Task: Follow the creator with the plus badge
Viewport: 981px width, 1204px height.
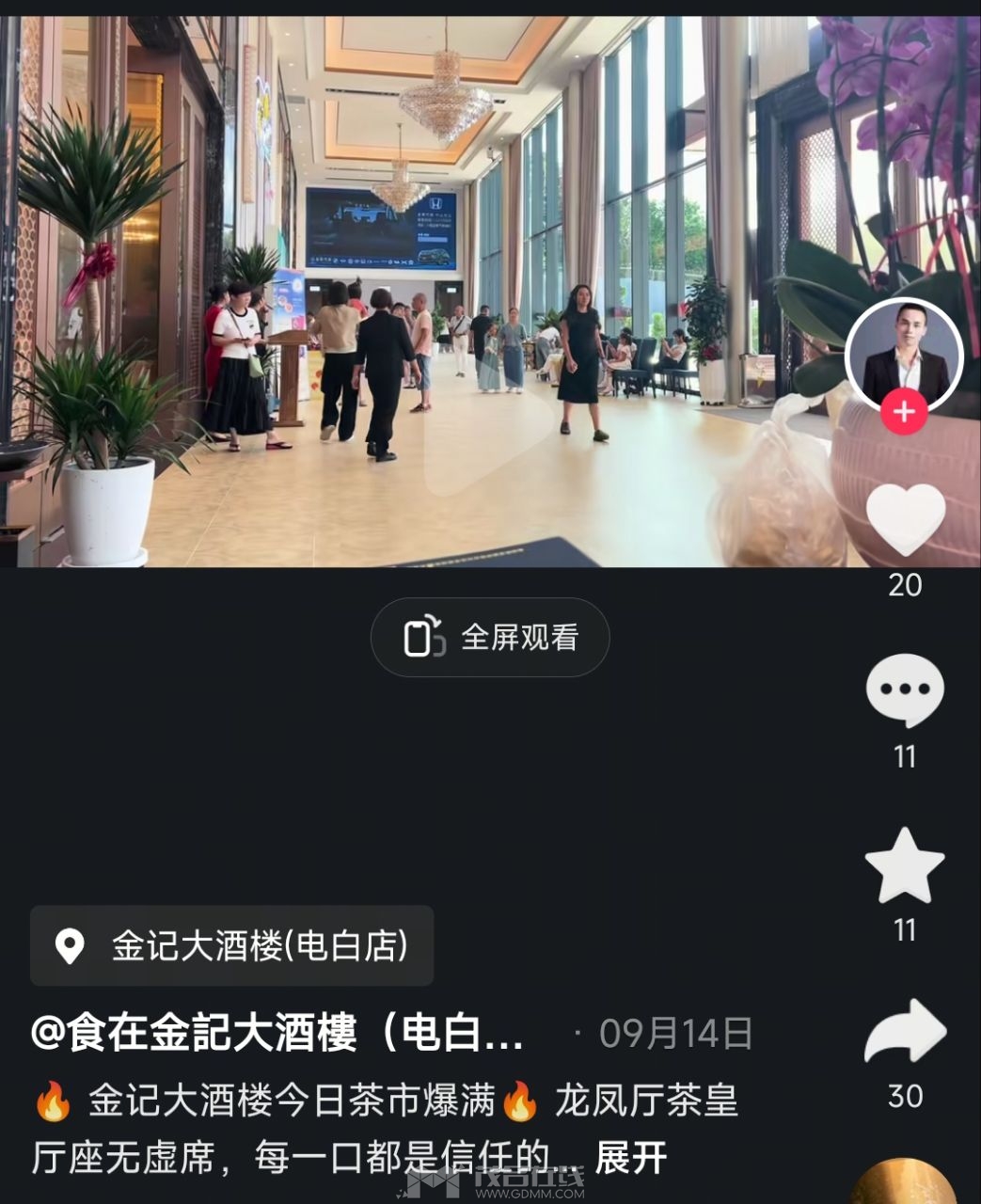Action: (x=904, y=412)
